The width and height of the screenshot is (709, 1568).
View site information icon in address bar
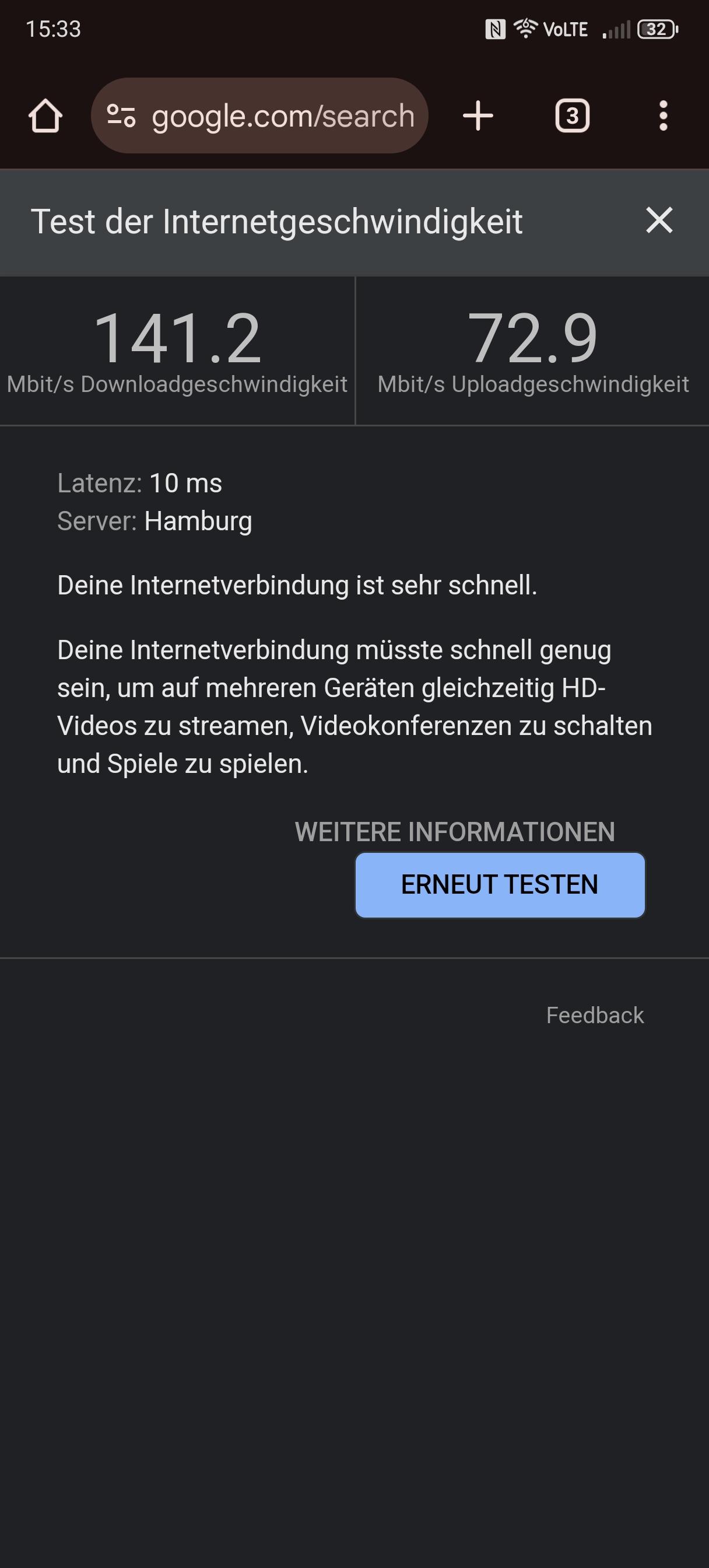tap(121, 116)
